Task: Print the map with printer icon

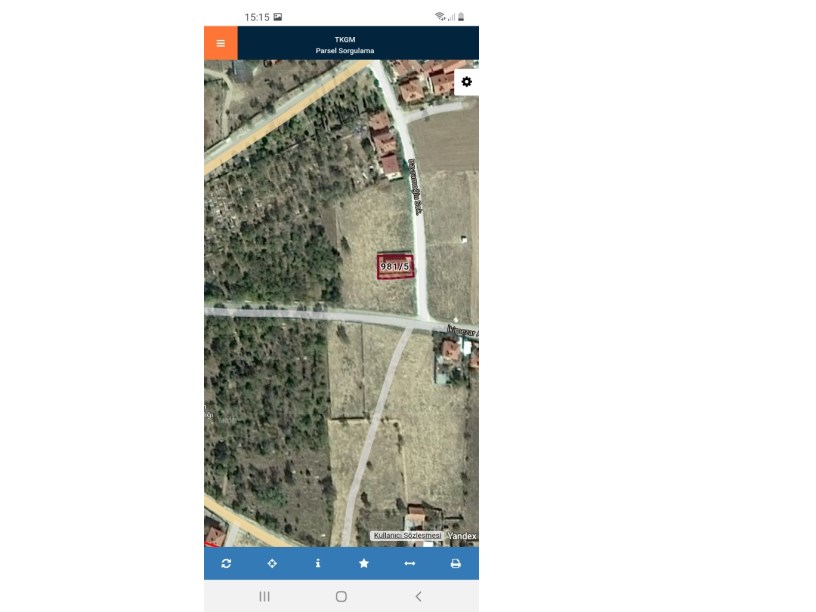Action: pos(455,564)
